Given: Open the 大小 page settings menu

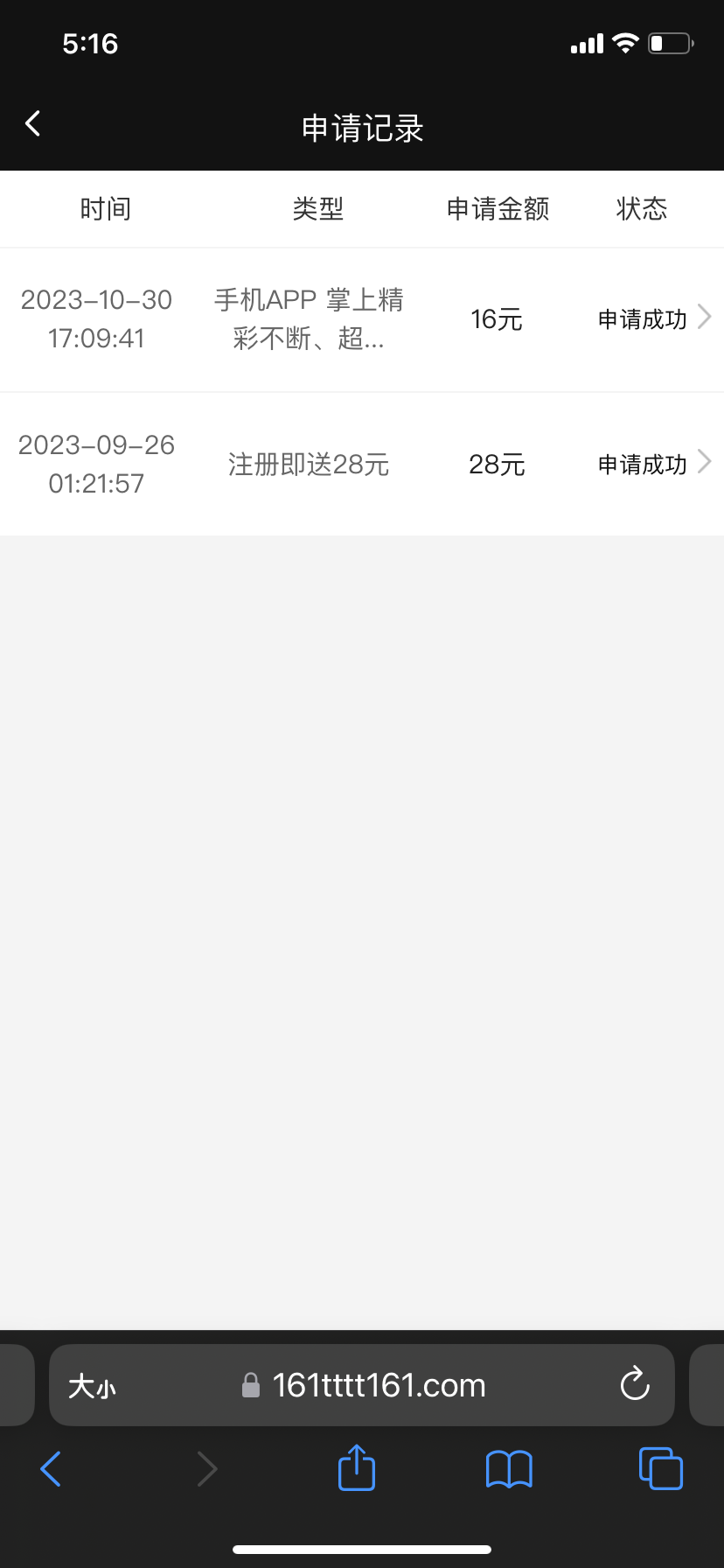Looking at the screenshot, I should 91,1385.
